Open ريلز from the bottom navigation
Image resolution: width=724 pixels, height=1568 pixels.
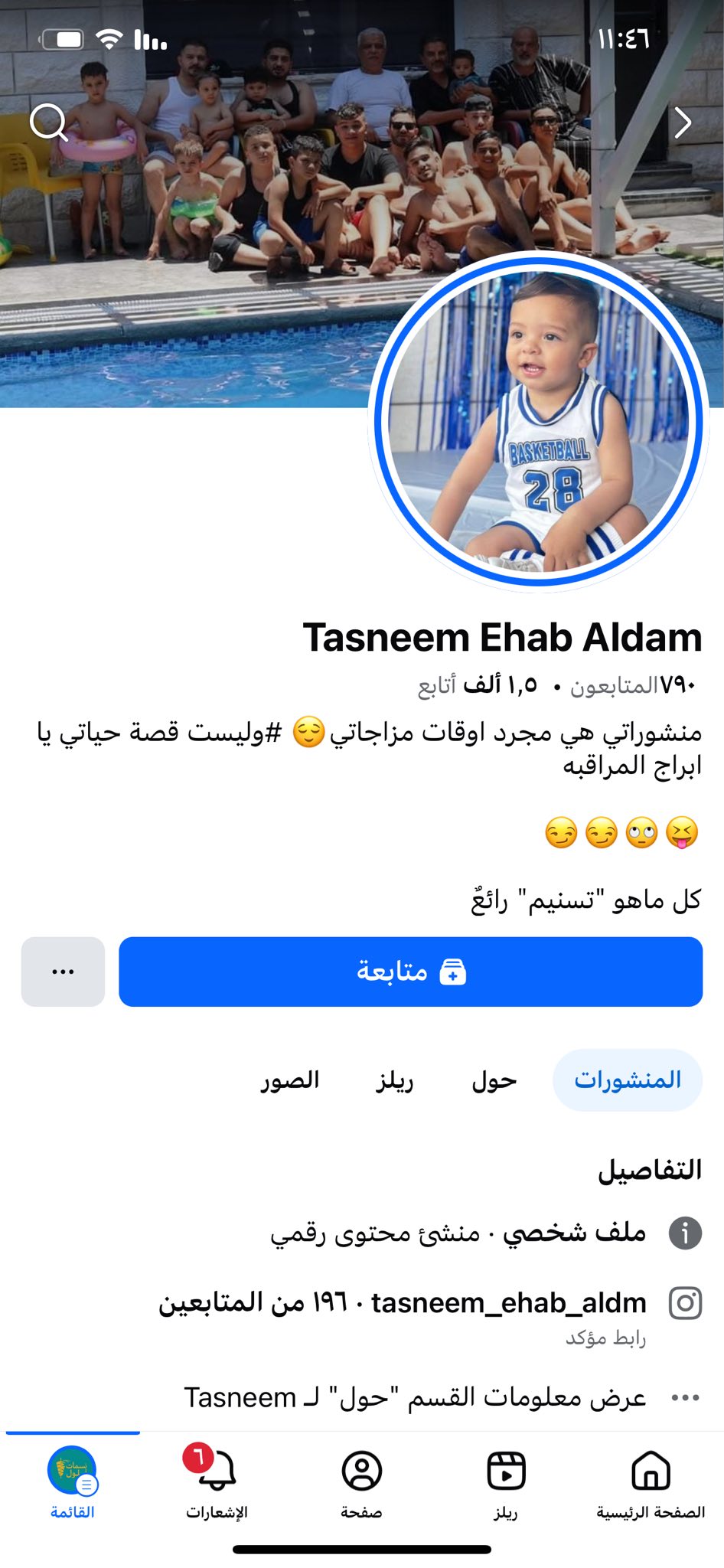[x=506, y=1482]
